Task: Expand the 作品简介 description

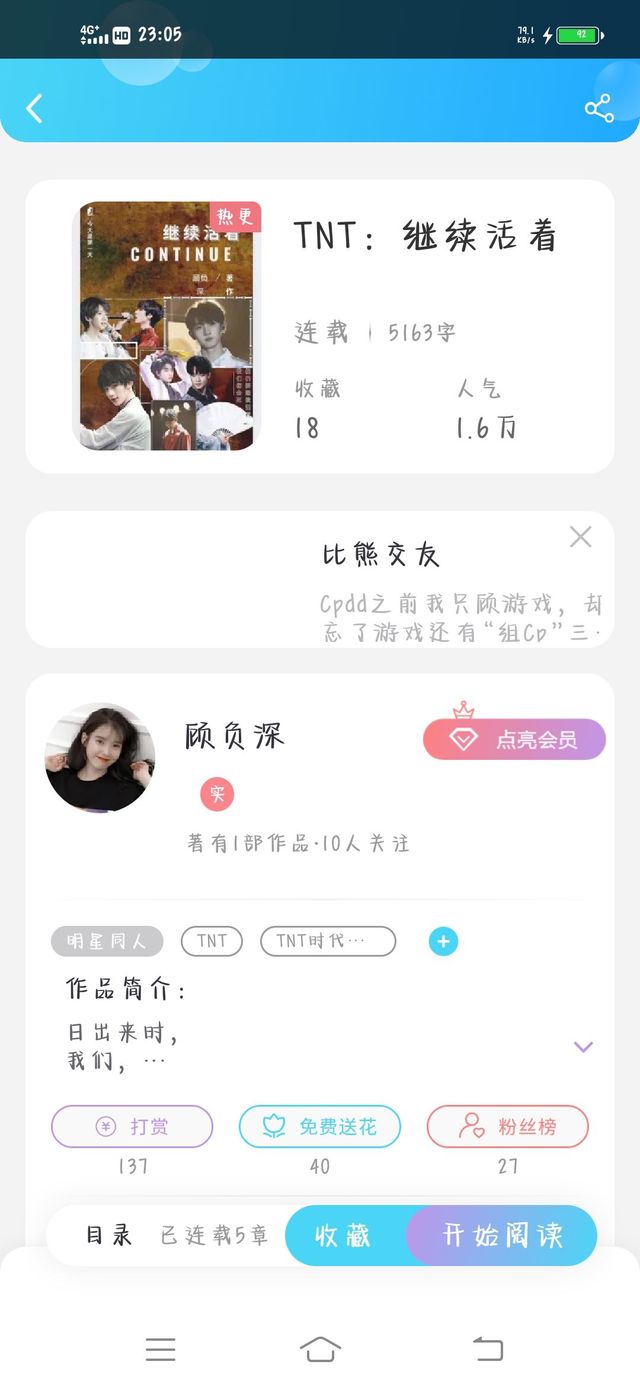Action: 584,1047
